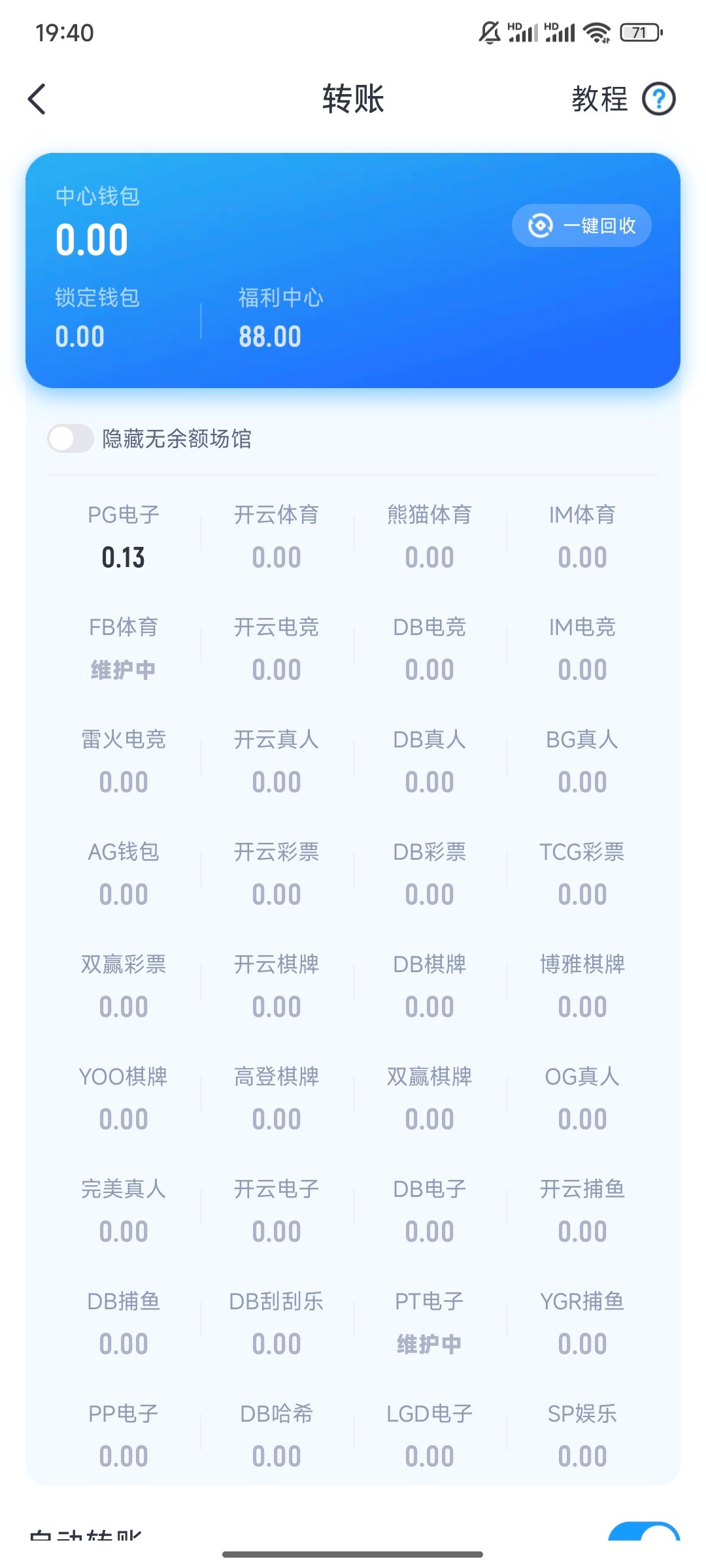This screenshot has width=706, height=1568.
Task: Tap the 高登棋牌 venue
Action: pyautogui.click(x=277, y=1098)
